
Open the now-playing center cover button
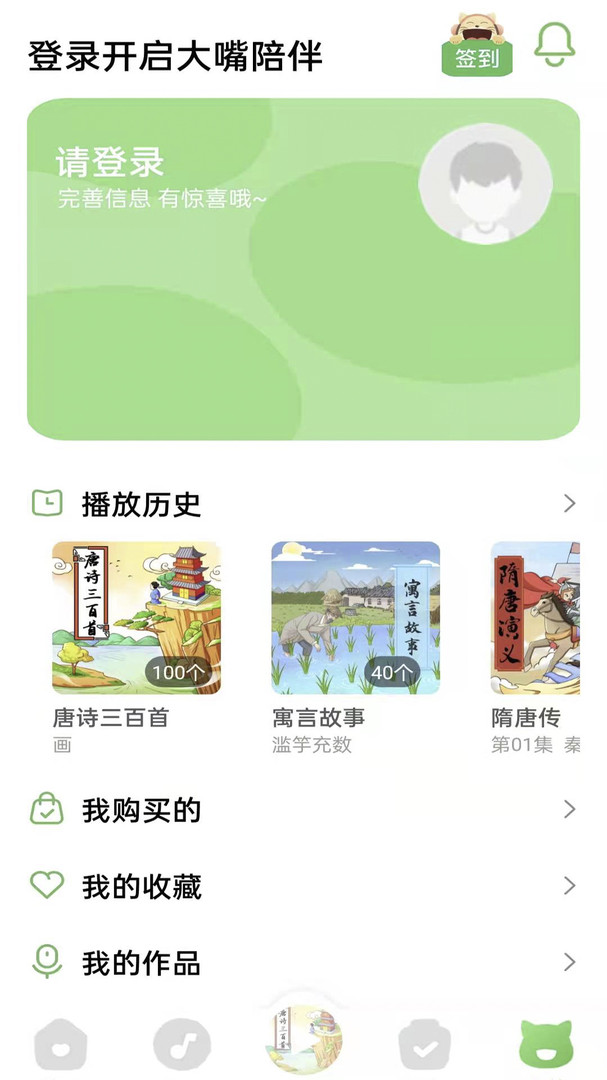303,1038
